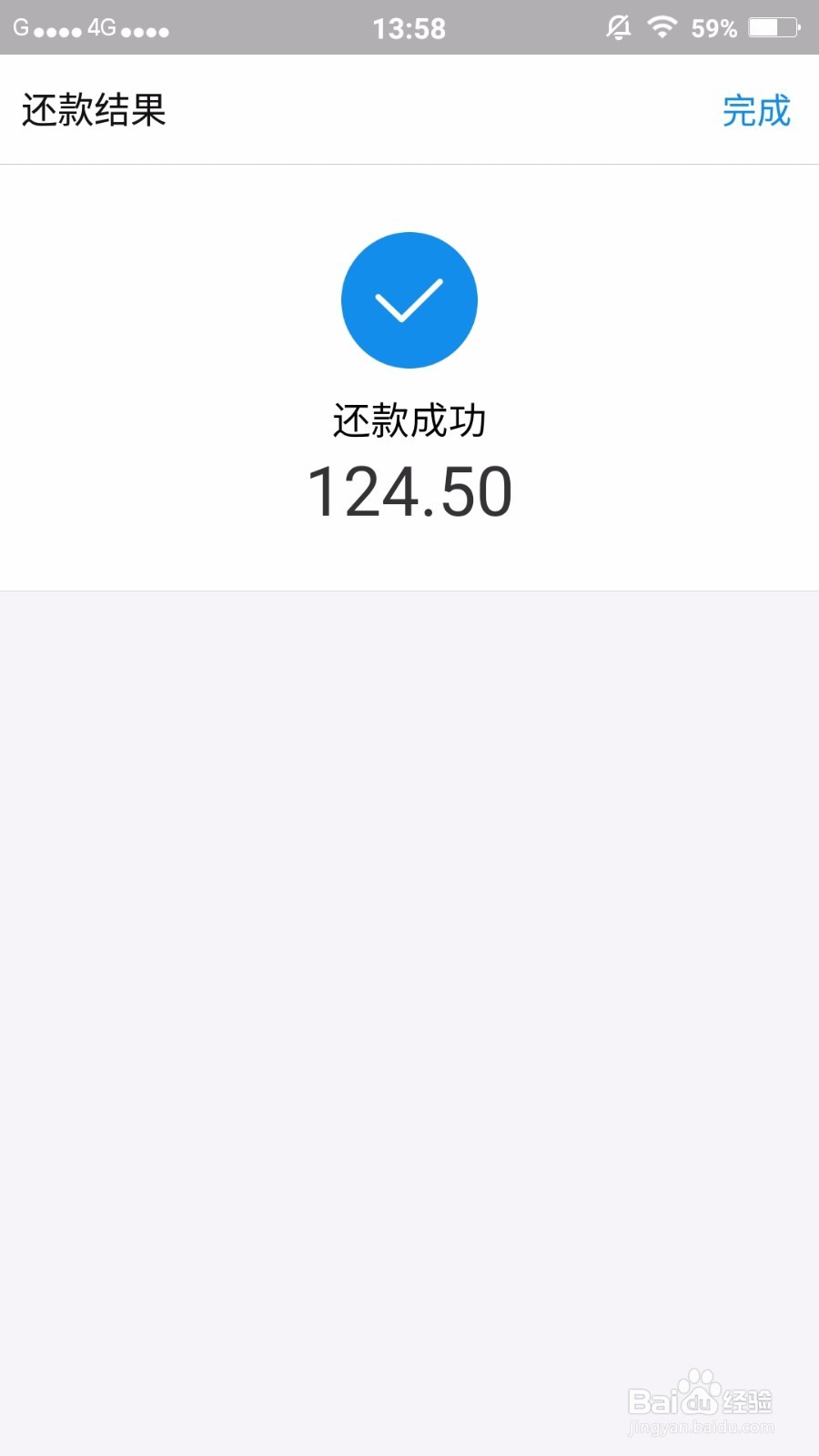This screenshot has height=1456, width=819.
Task: Tap the battery icon showing 59%
Action: point(773,27)
